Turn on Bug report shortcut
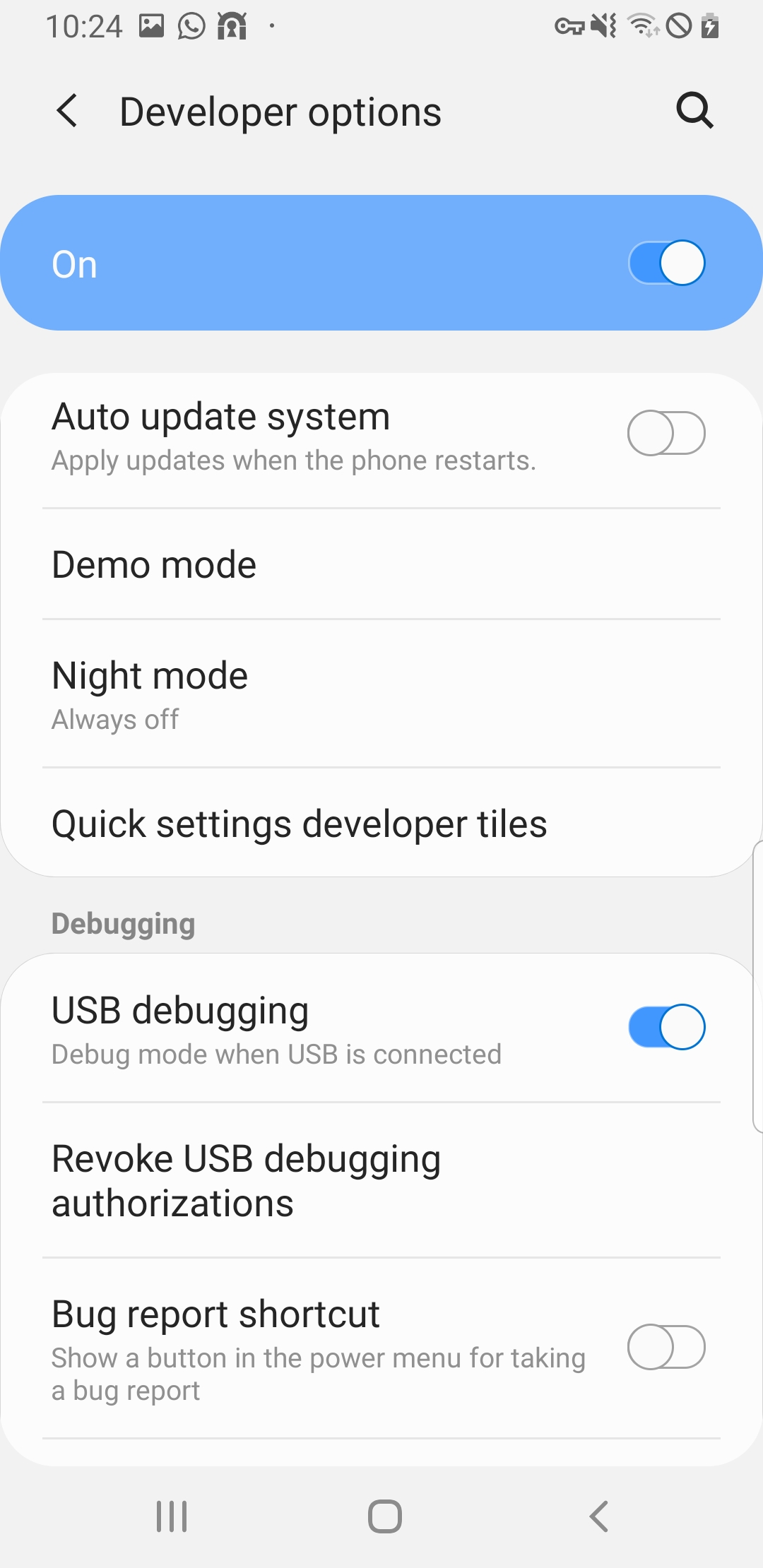763x1568 pixels. point(666,1347)
